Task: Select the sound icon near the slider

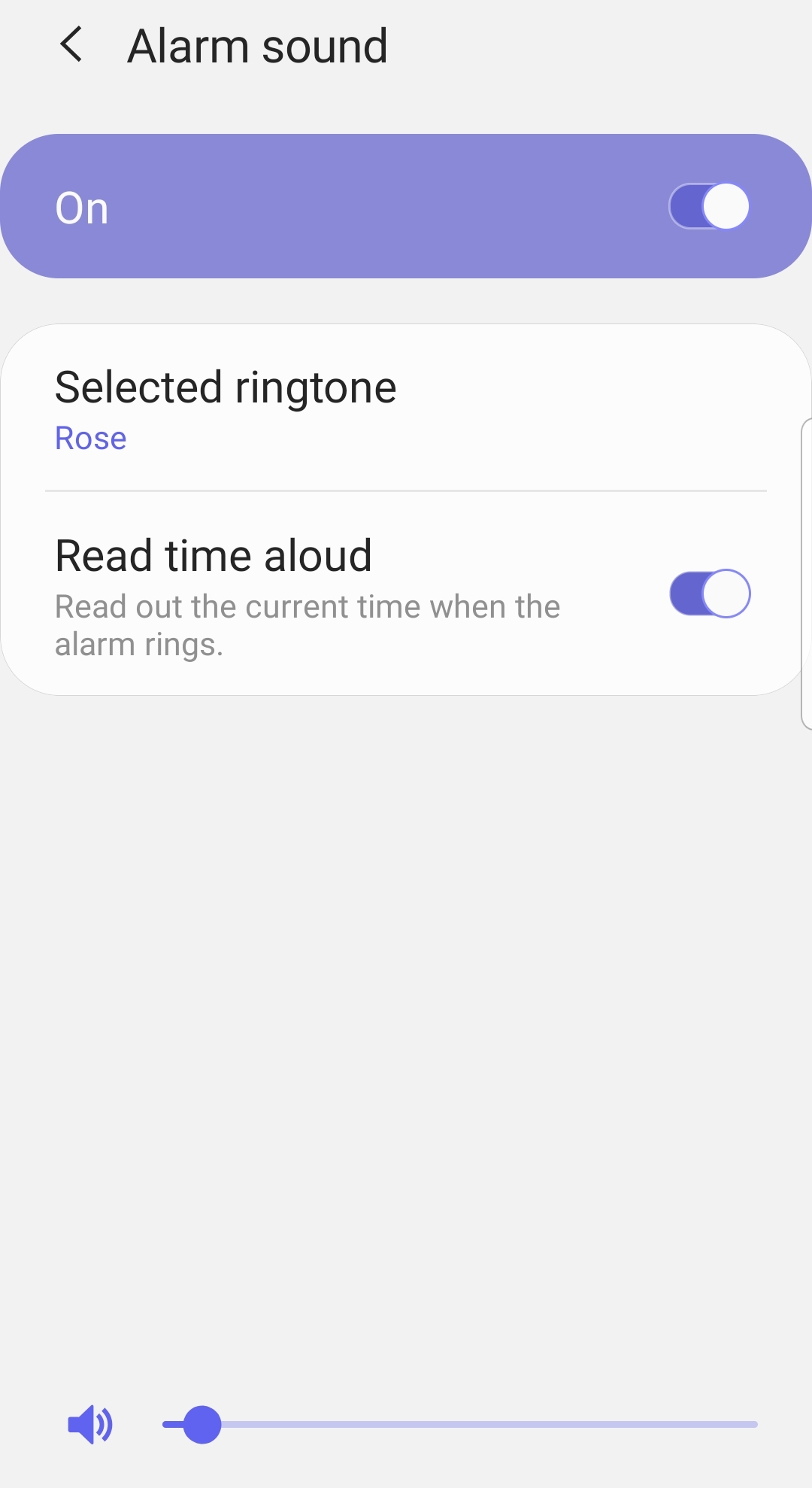Action: pyautogui.click(x=90, y=1424)
